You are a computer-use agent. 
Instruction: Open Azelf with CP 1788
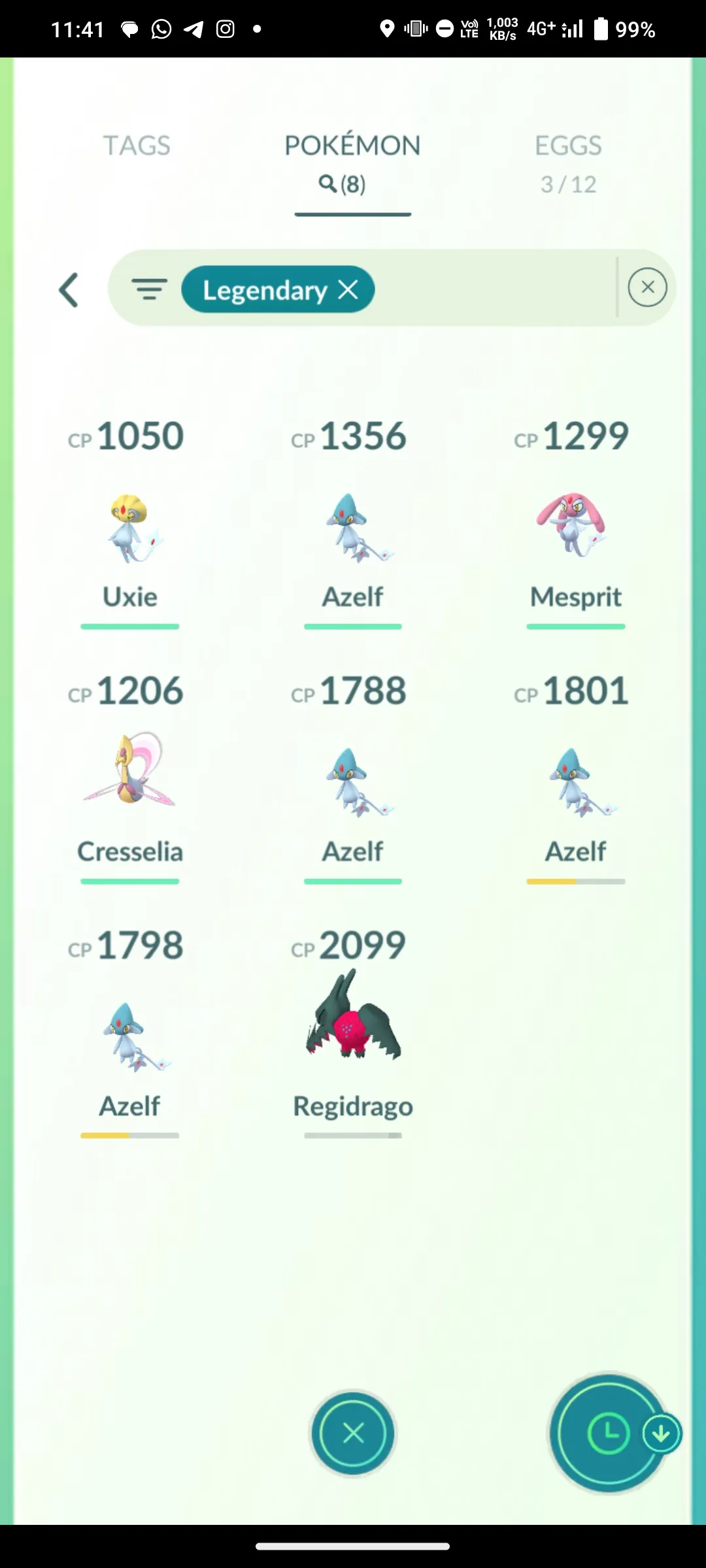353,781
